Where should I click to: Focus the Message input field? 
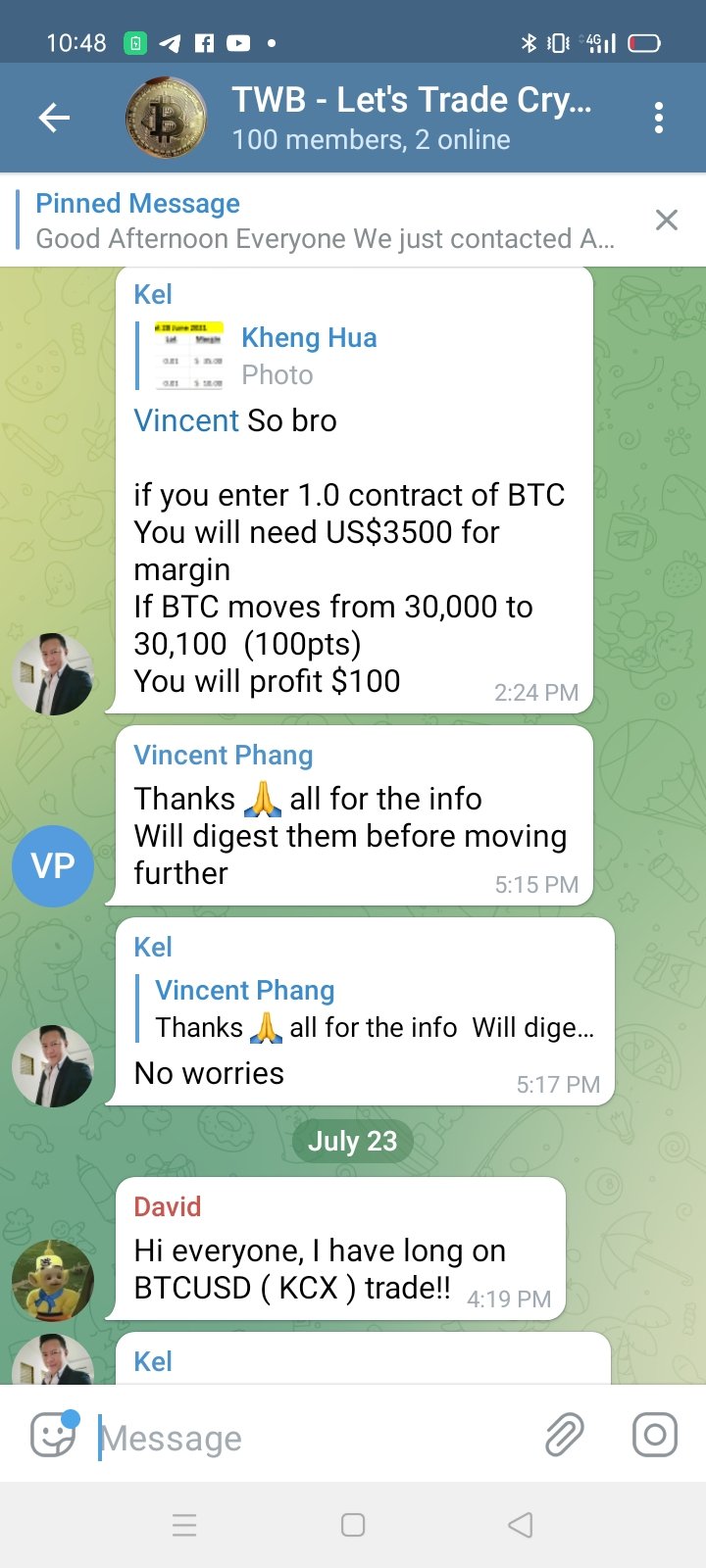point(314,1438)
